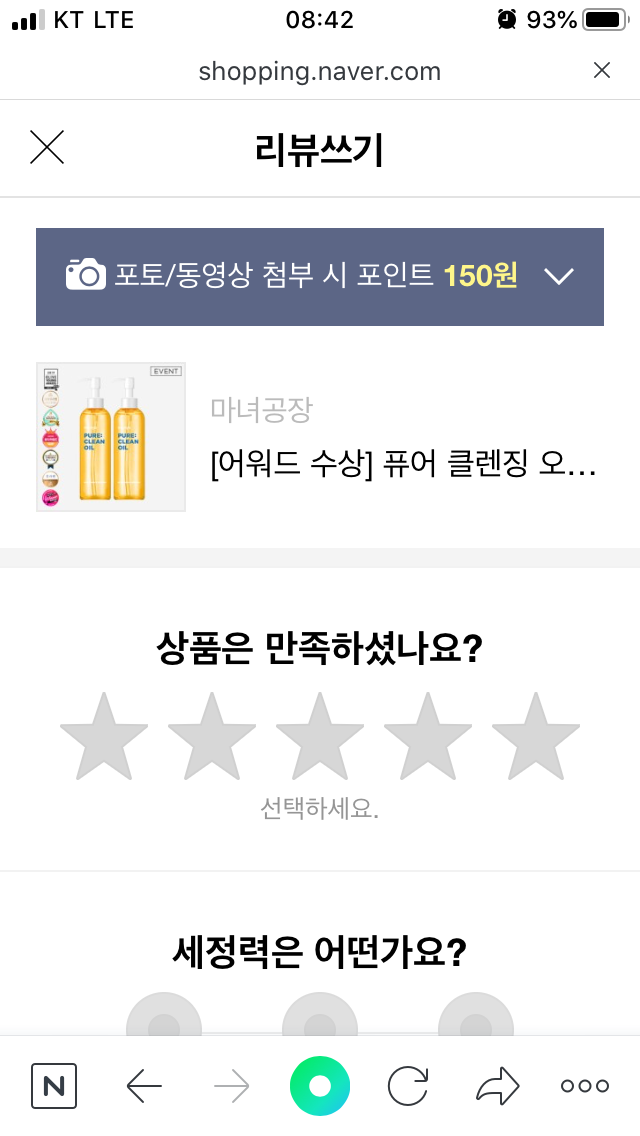Give the product four stars

[428, 738]
